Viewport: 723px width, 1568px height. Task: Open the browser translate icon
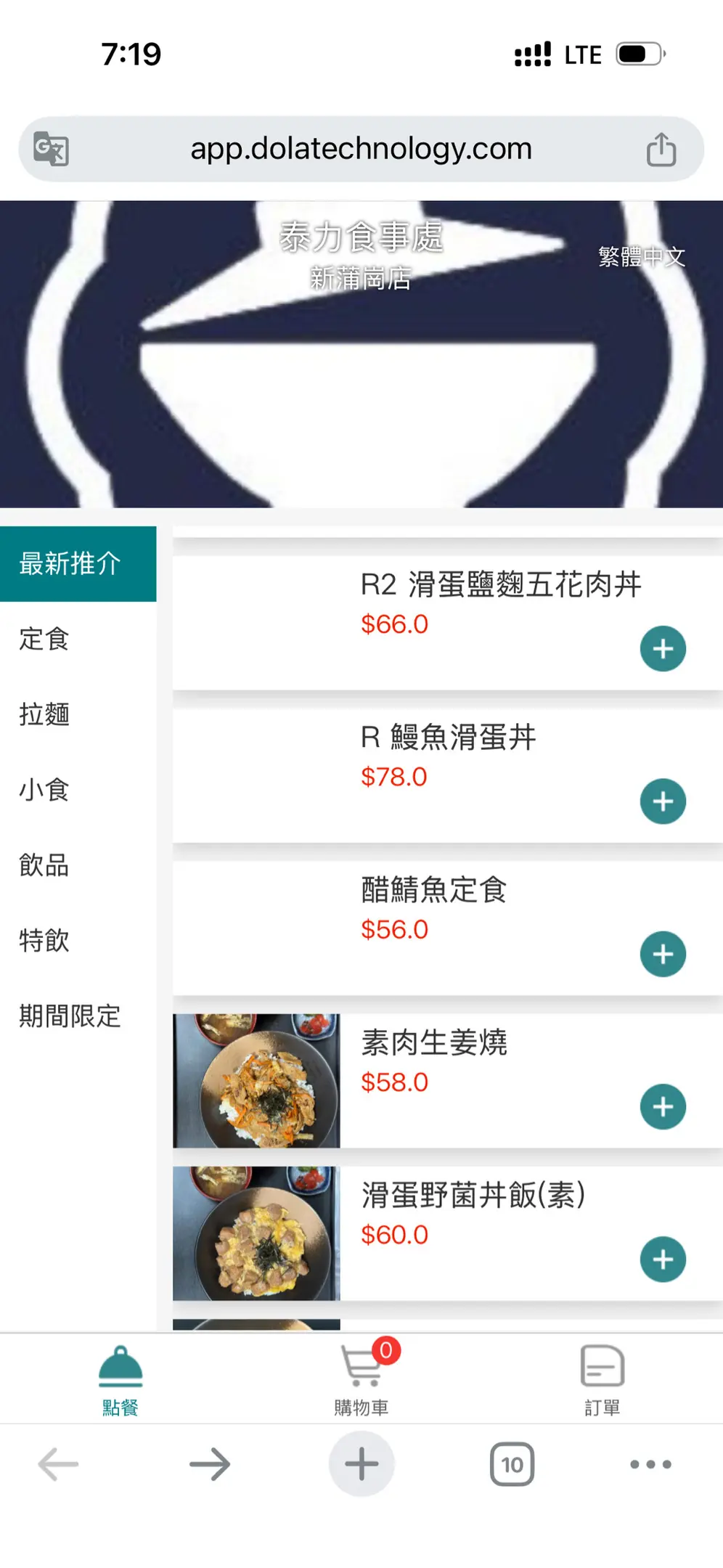(x=52, y=150)
